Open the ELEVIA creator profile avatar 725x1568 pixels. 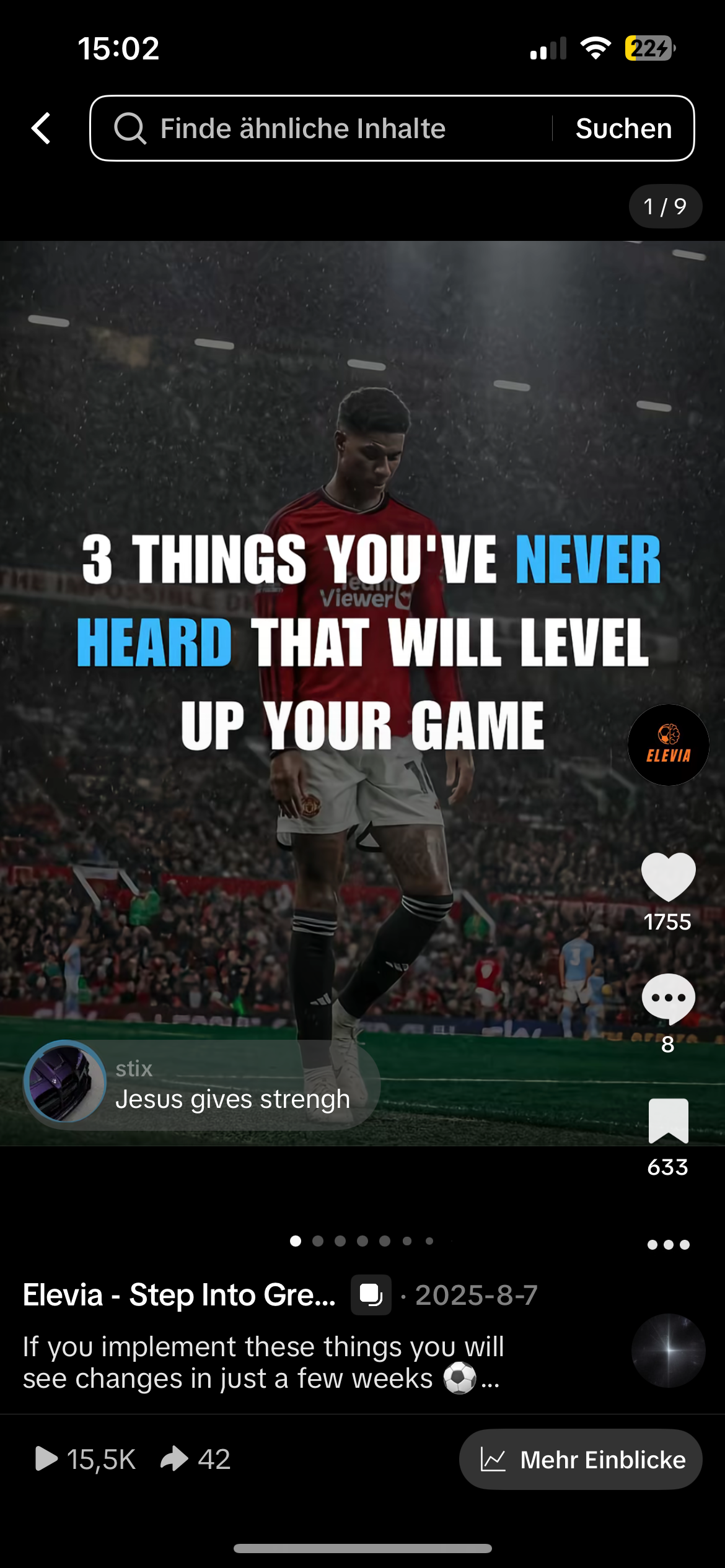(668, 745)
